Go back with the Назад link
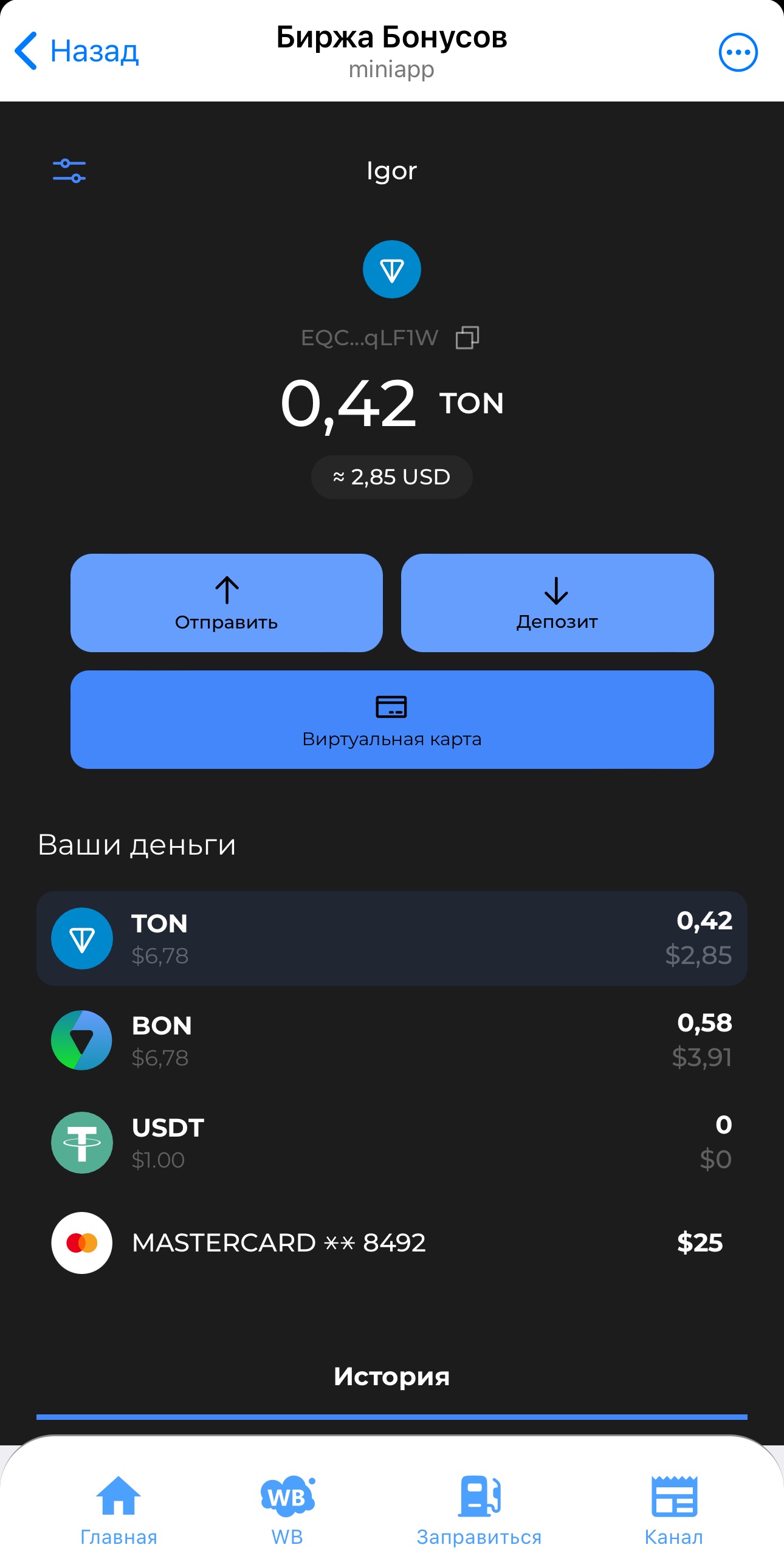This screenshot has height=1556, width=784. [79, 52]
